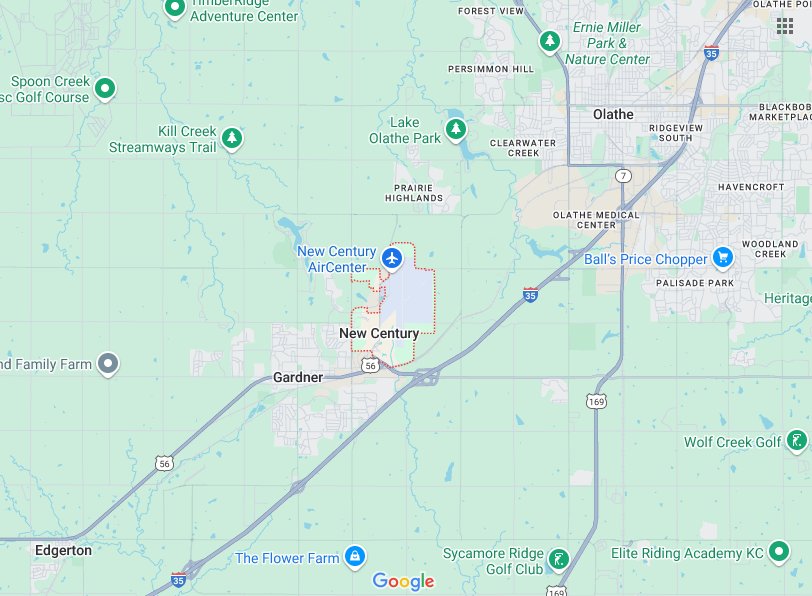The height and width of the screenshot is (596, 812).
Task: Open the Lake Olathe Park marker
Action: point(456,129)
